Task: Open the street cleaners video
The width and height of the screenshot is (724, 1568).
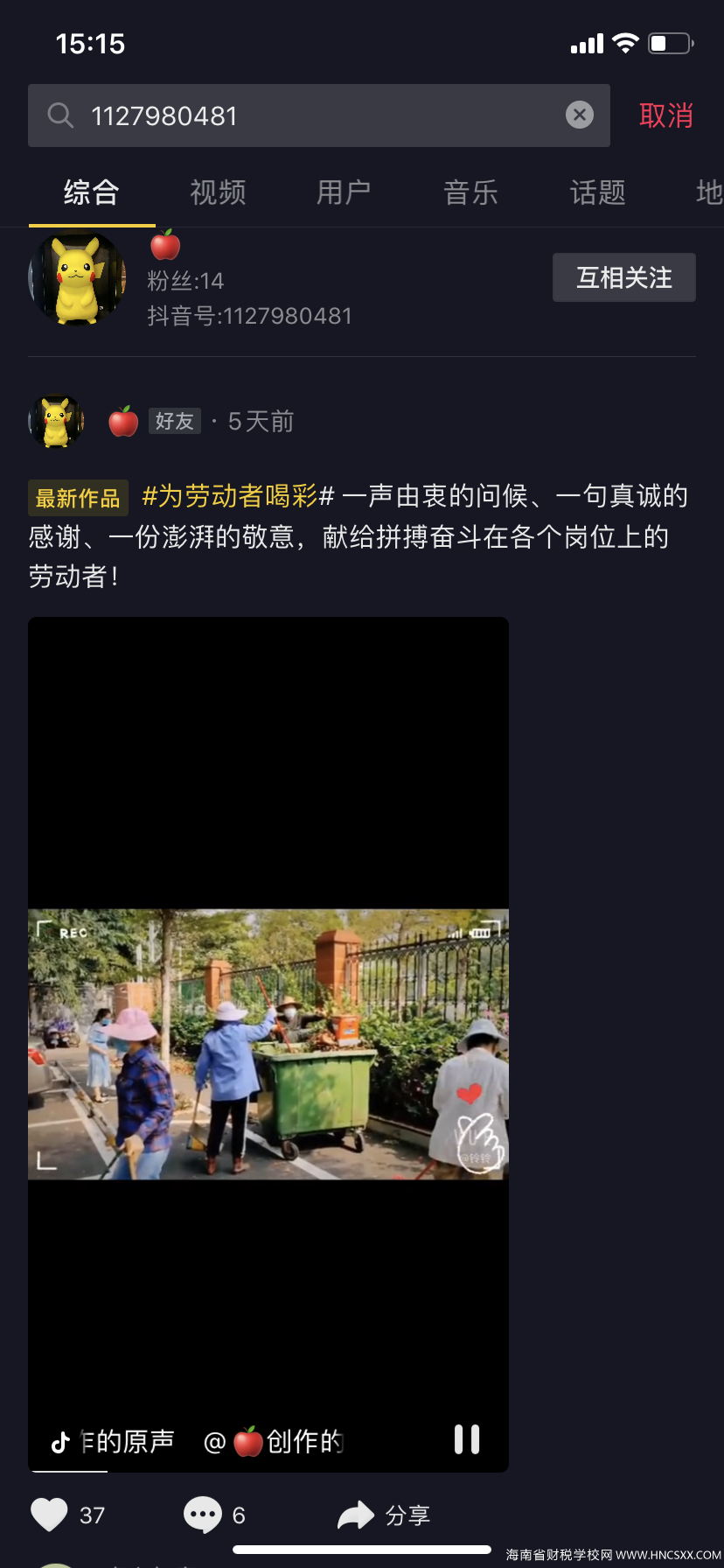Action: [268, 1044]
